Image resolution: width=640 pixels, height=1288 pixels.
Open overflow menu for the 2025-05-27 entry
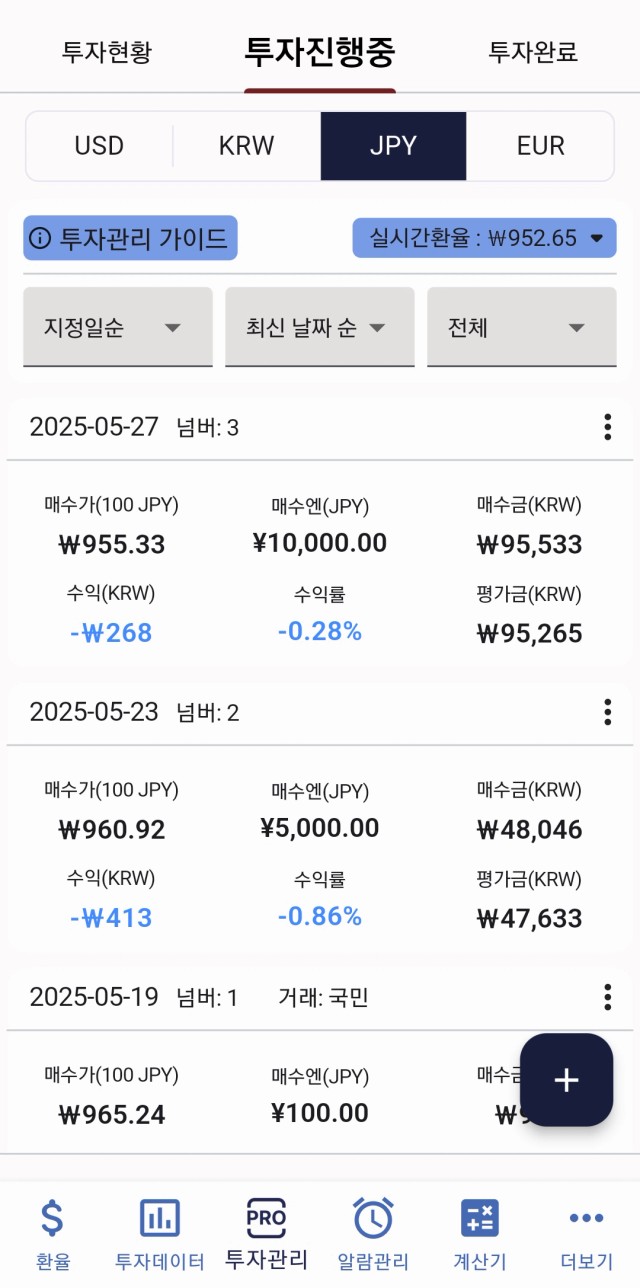pos(607,427)
